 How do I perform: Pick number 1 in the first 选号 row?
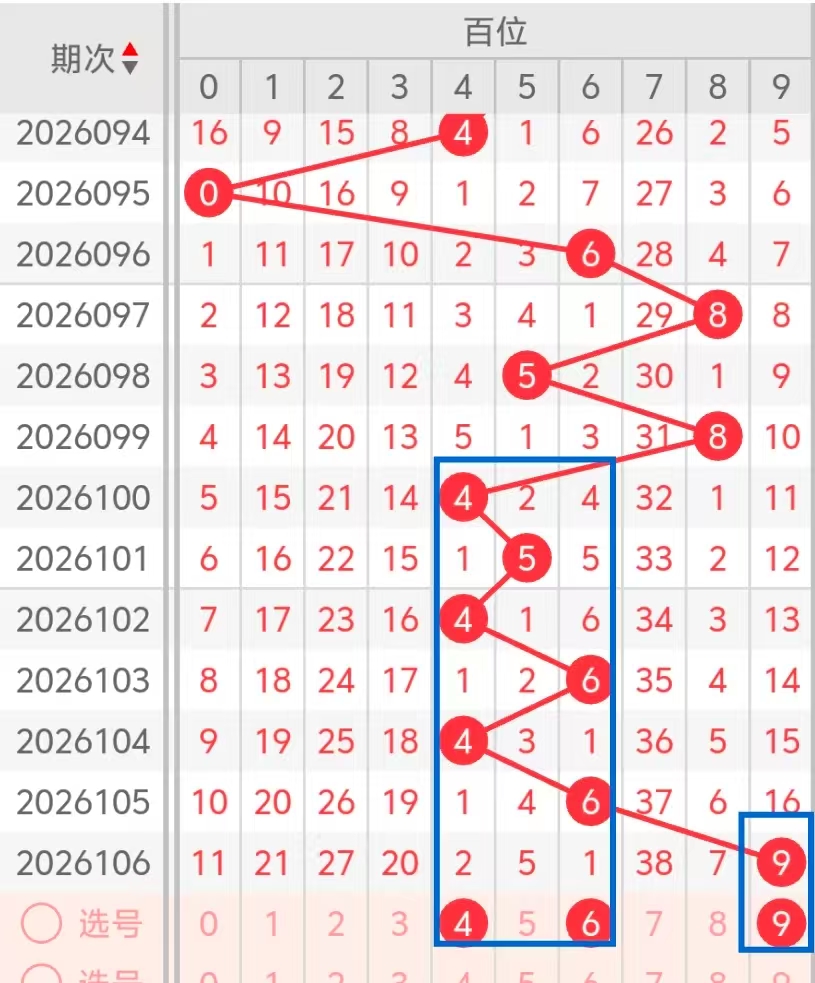(272, 924)
